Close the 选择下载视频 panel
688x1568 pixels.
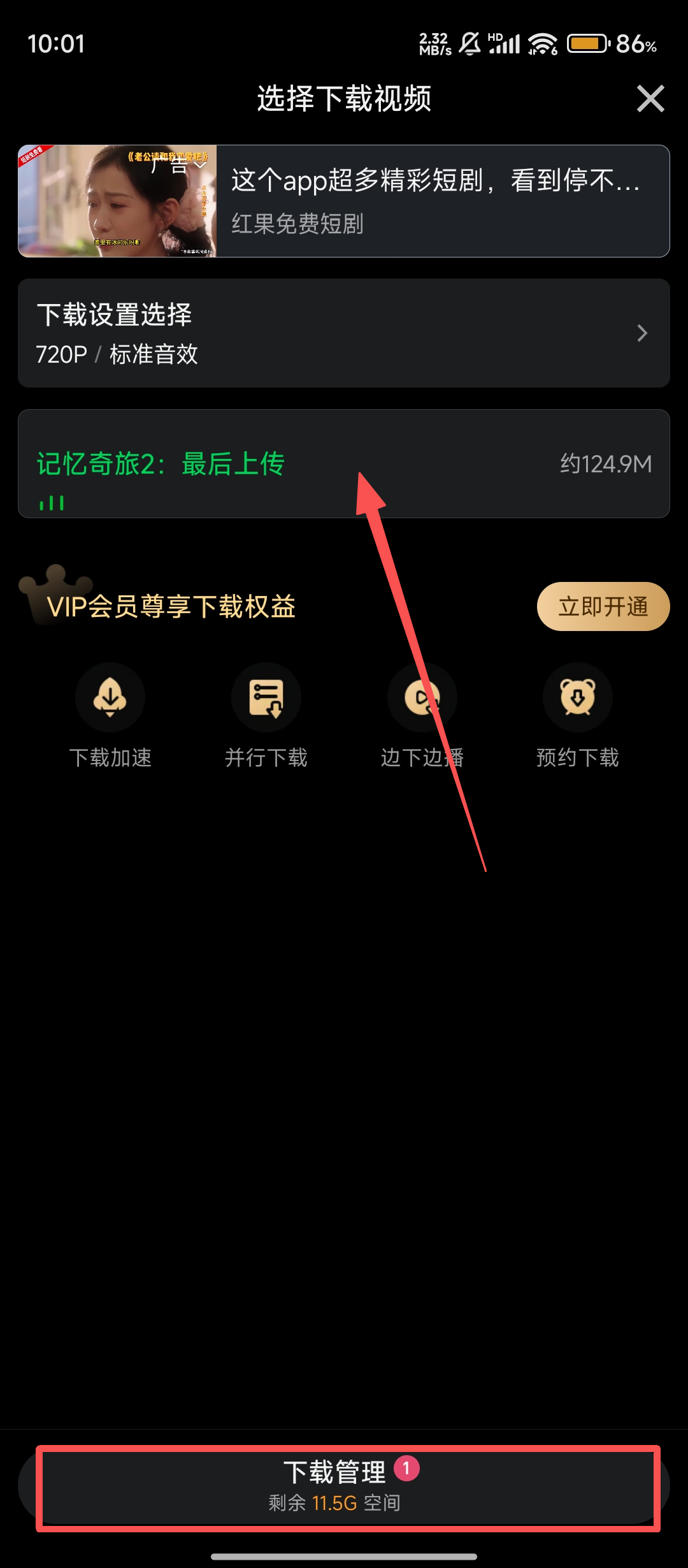point(650,99)
